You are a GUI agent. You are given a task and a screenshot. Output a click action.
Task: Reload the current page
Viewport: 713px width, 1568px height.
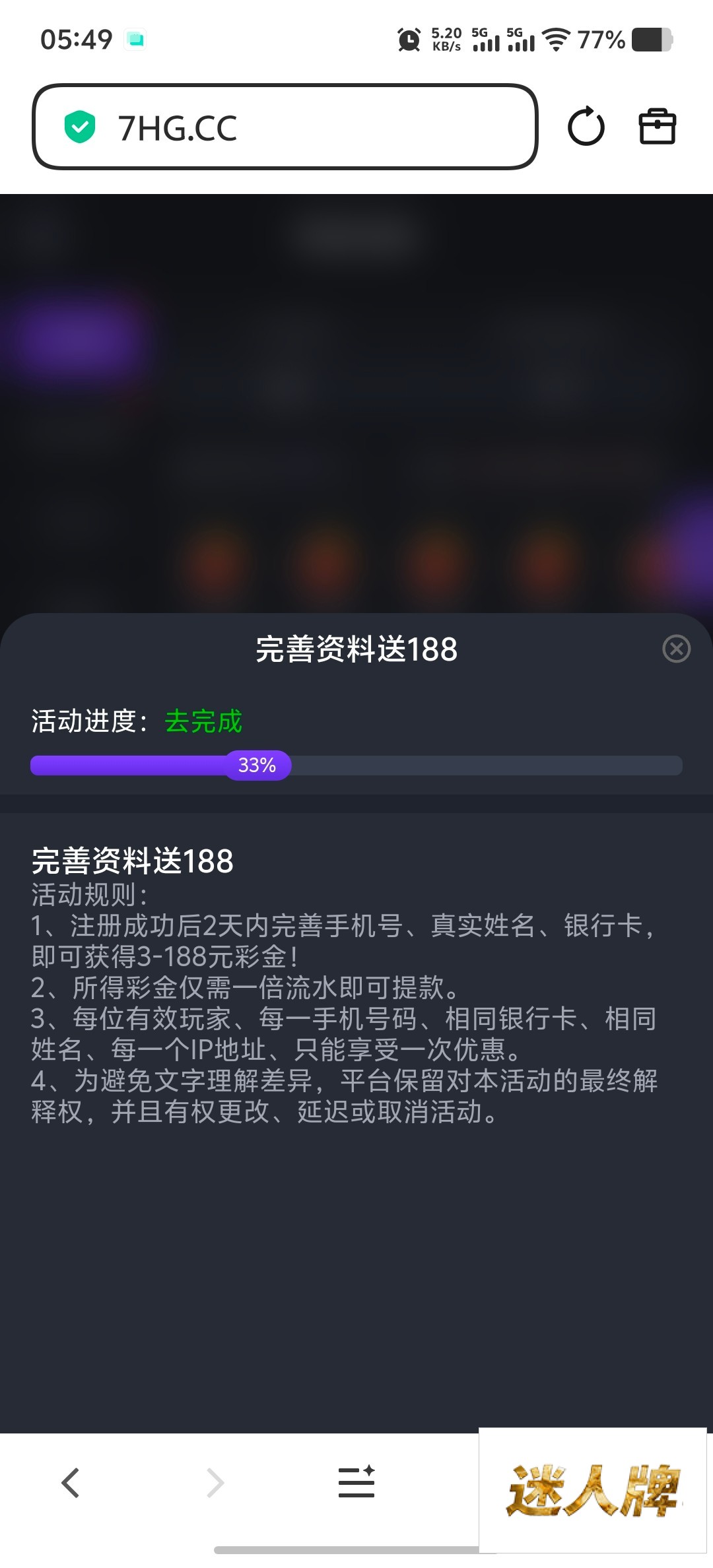pyautogui.click(x=586, y=127)
